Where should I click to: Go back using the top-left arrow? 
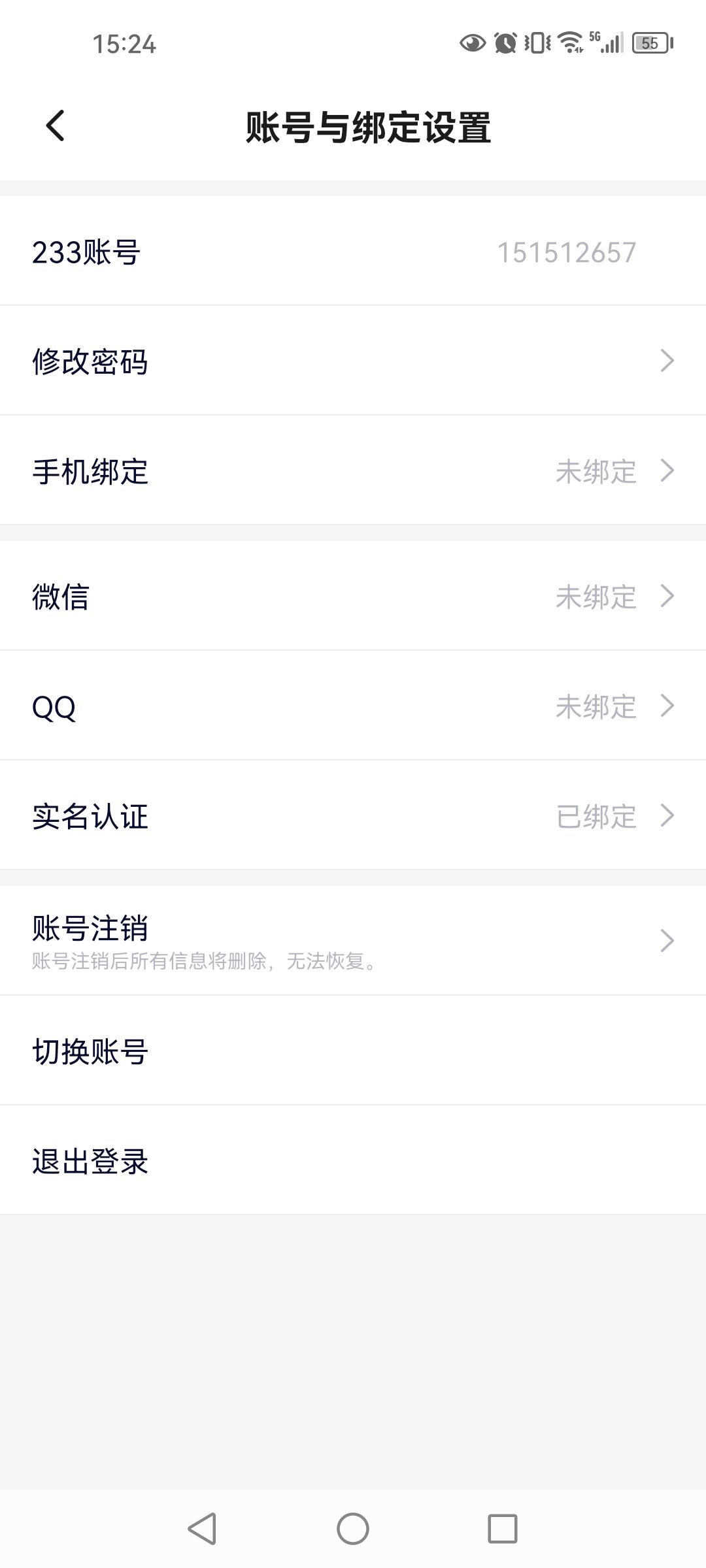(x=56, y=125)
